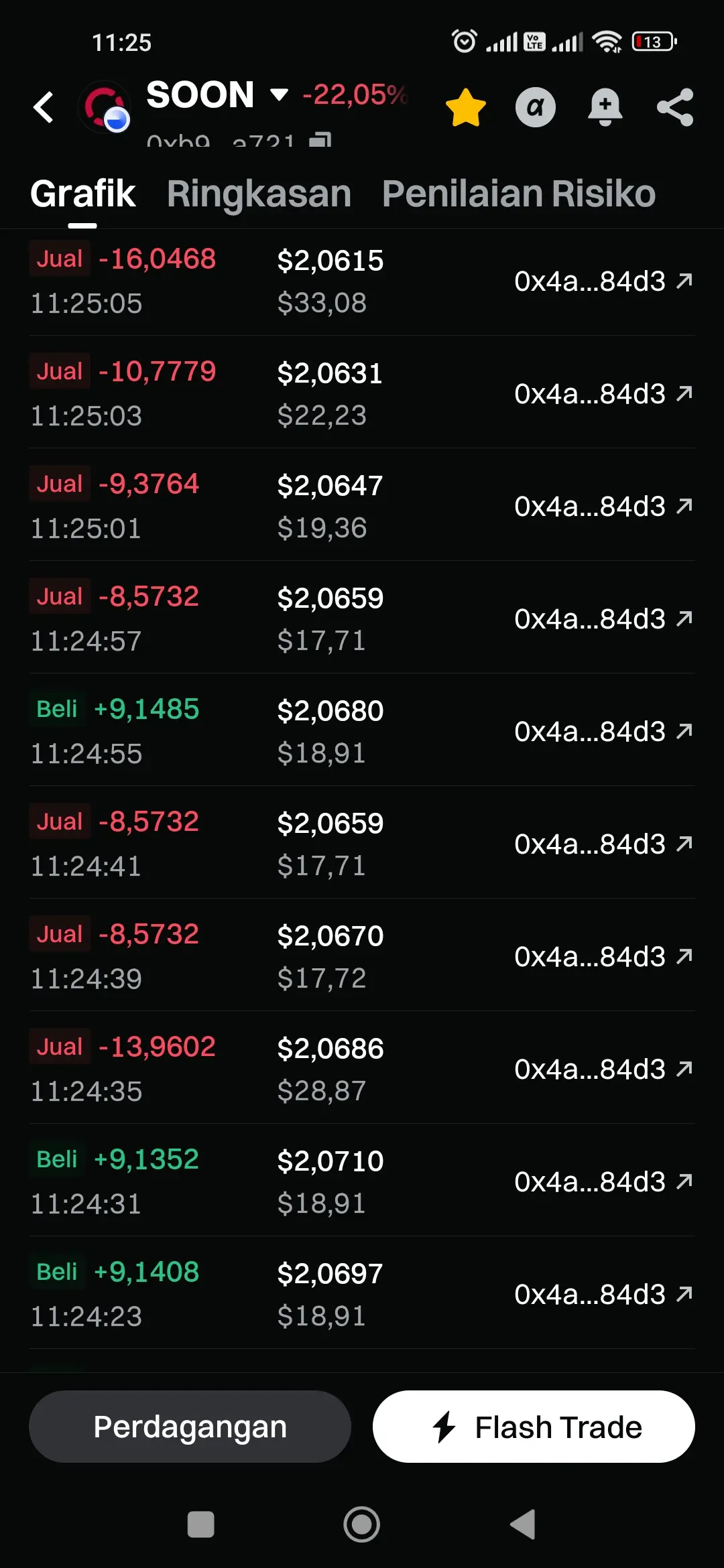This screenshot has width=724, height=1568.
Task: Open address link for 11:25:05 sale
Action: [603, 281]
